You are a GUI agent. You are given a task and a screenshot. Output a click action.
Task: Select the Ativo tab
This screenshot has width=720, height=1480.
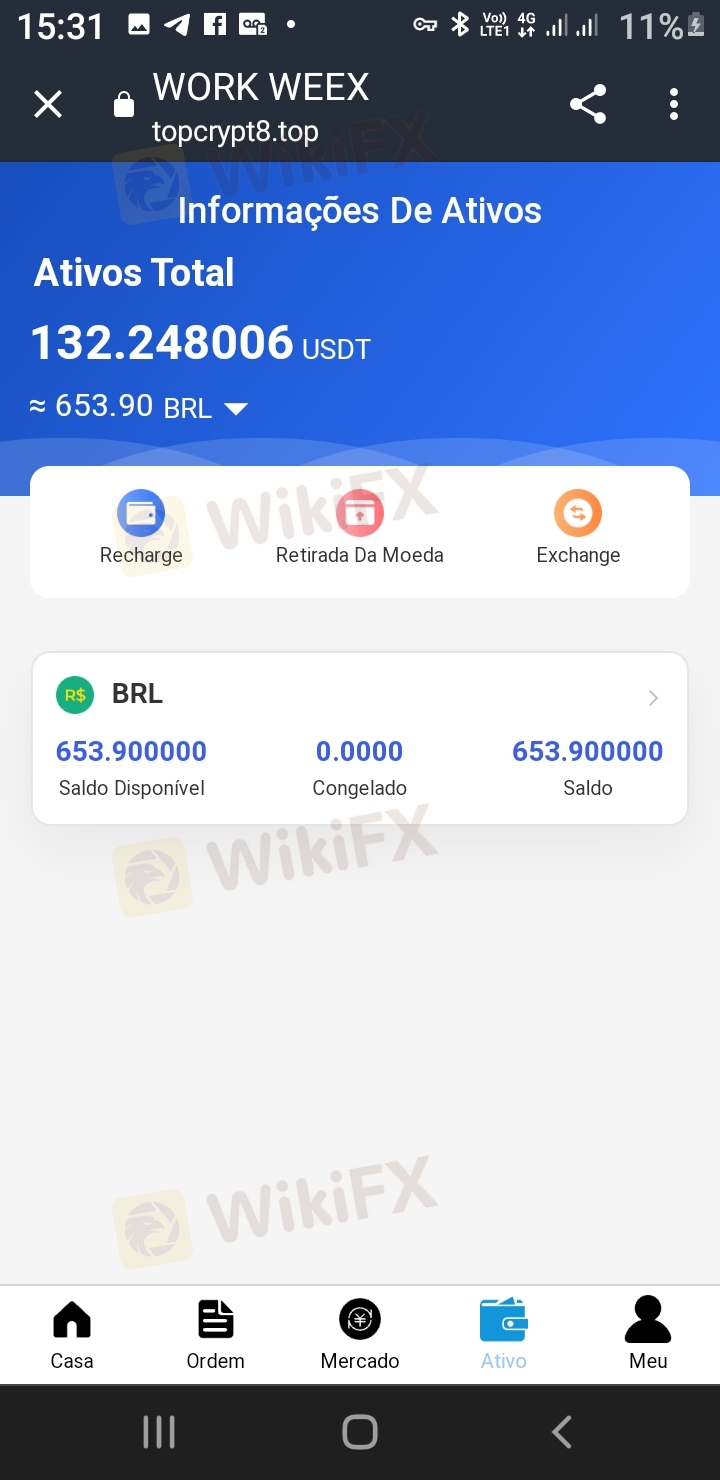[503, 1334]
